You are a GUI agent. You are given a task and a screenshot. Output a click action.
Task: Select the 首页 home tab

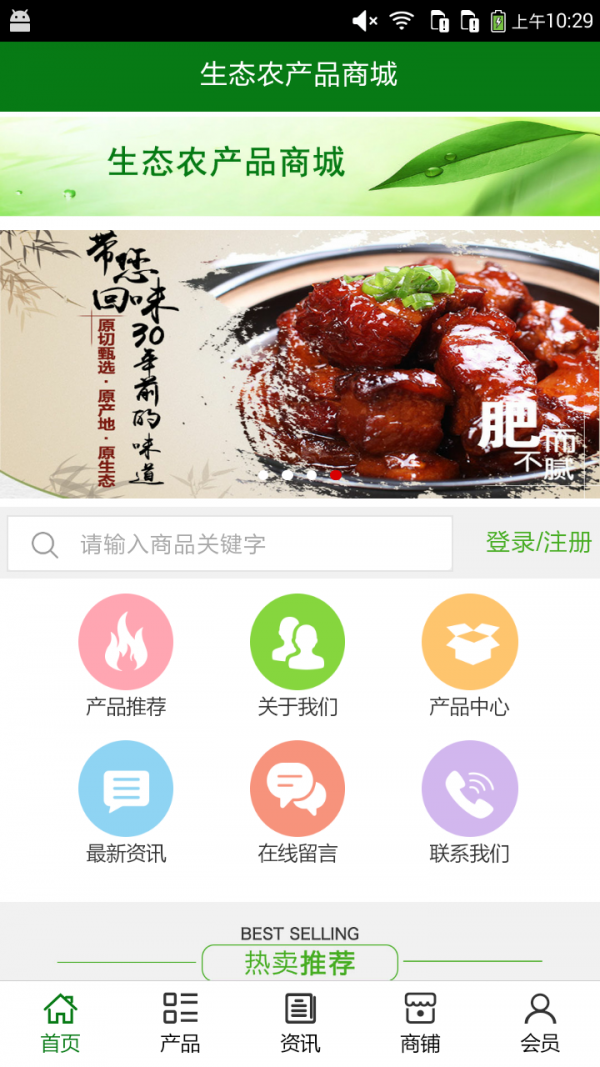(x=60, y=1023)
